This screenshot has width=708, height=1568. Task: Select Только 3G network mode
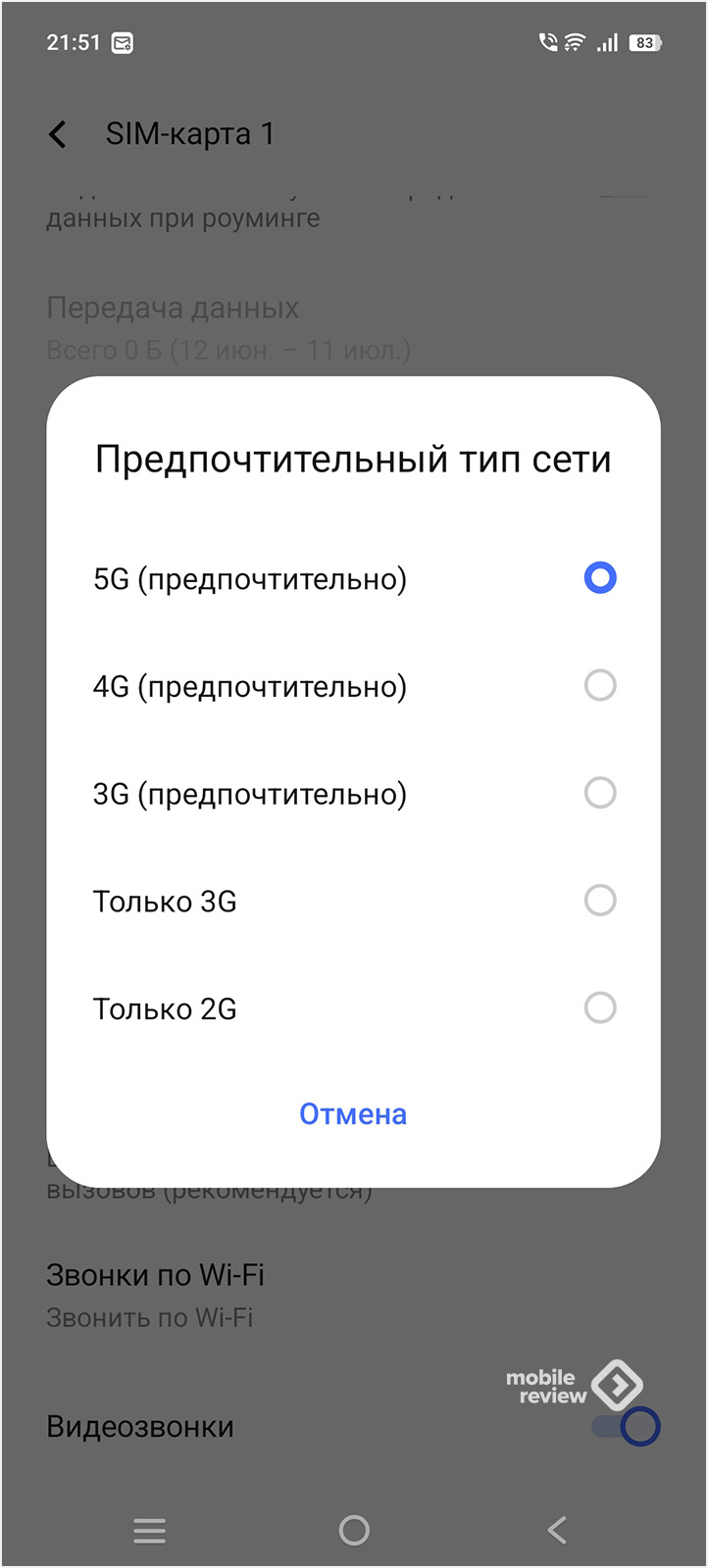click(353, 901)
